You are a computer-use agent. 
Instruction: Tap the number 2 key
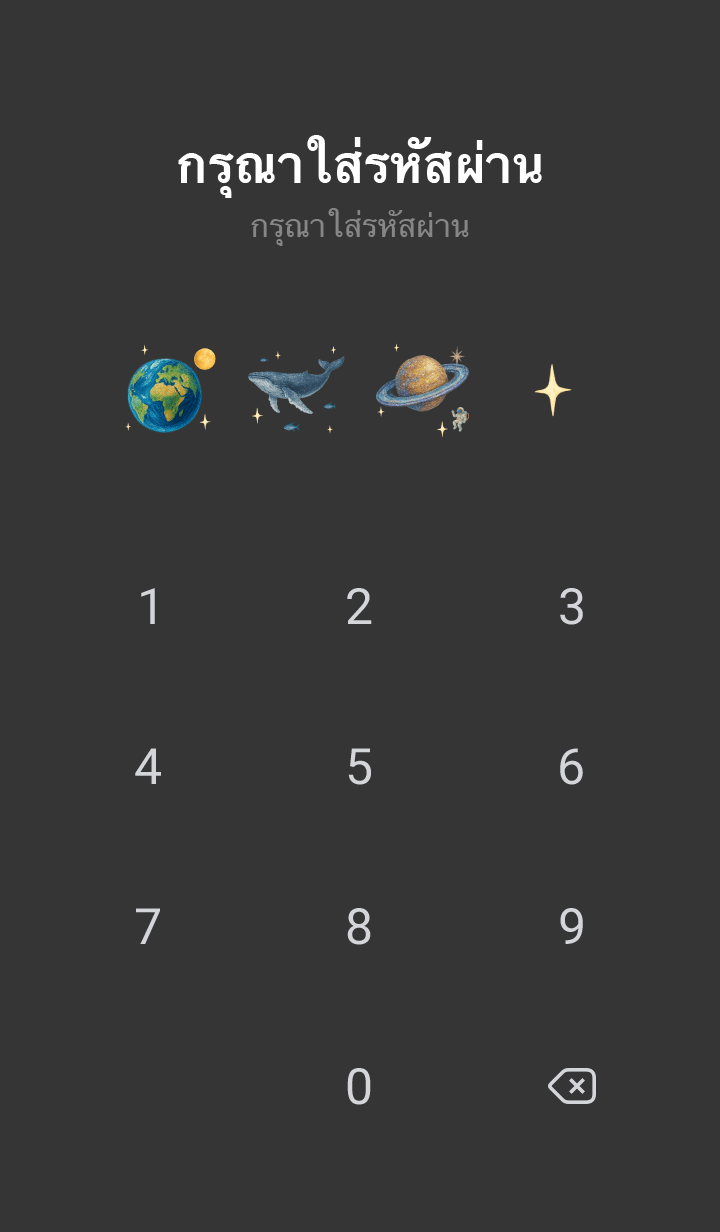pyautogui.click(x=359, y=607)
